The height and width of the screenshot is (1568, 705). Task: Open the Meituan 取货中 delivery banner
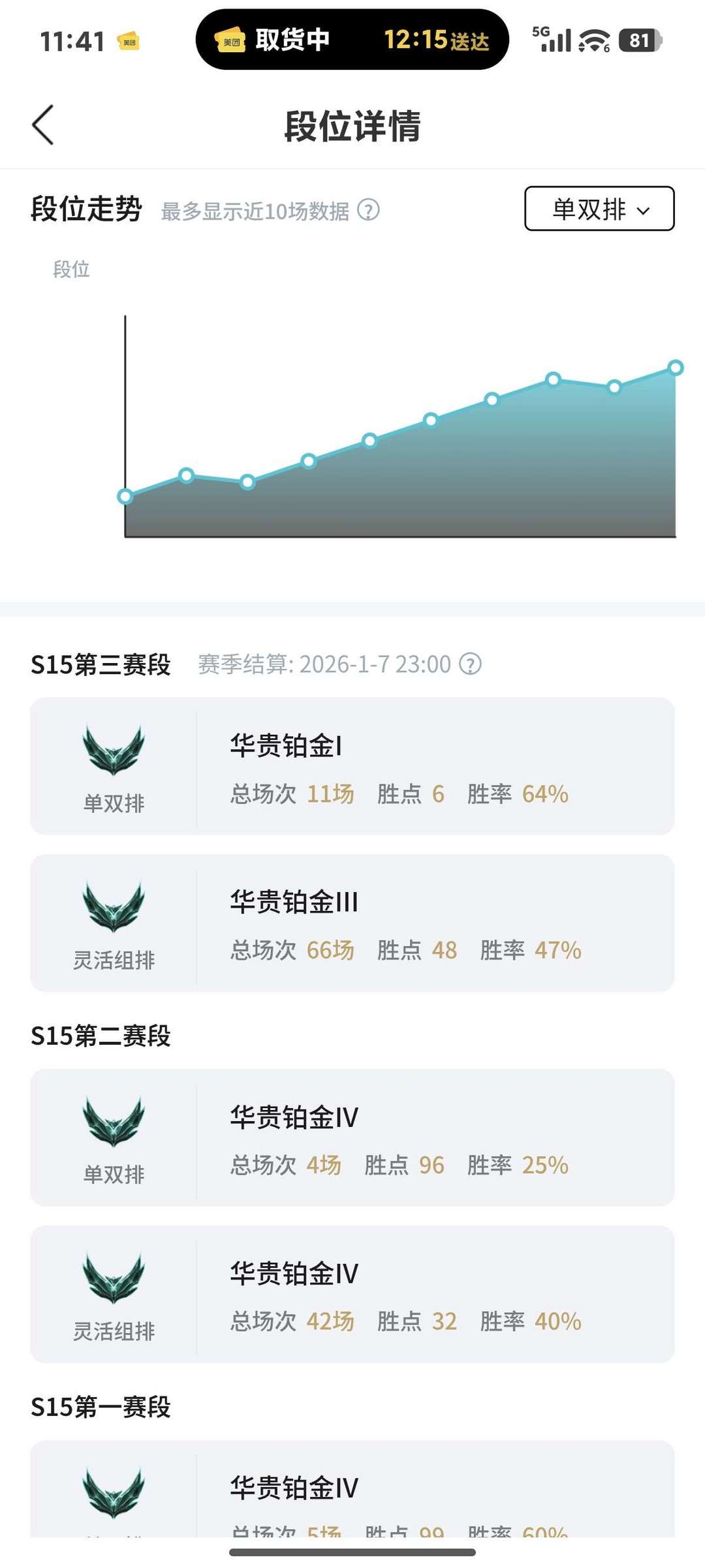click(352, 39)
